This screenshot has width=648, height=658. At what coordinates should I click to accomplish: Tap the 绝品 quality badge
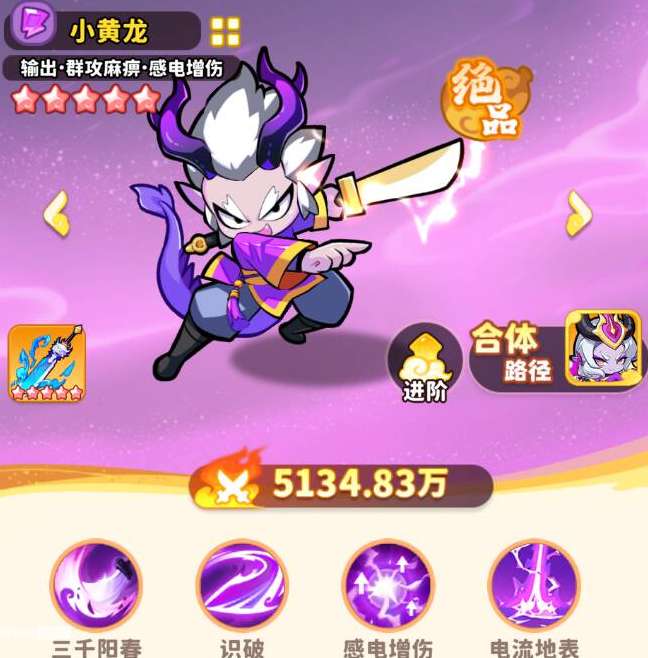(x=485, y=99)
